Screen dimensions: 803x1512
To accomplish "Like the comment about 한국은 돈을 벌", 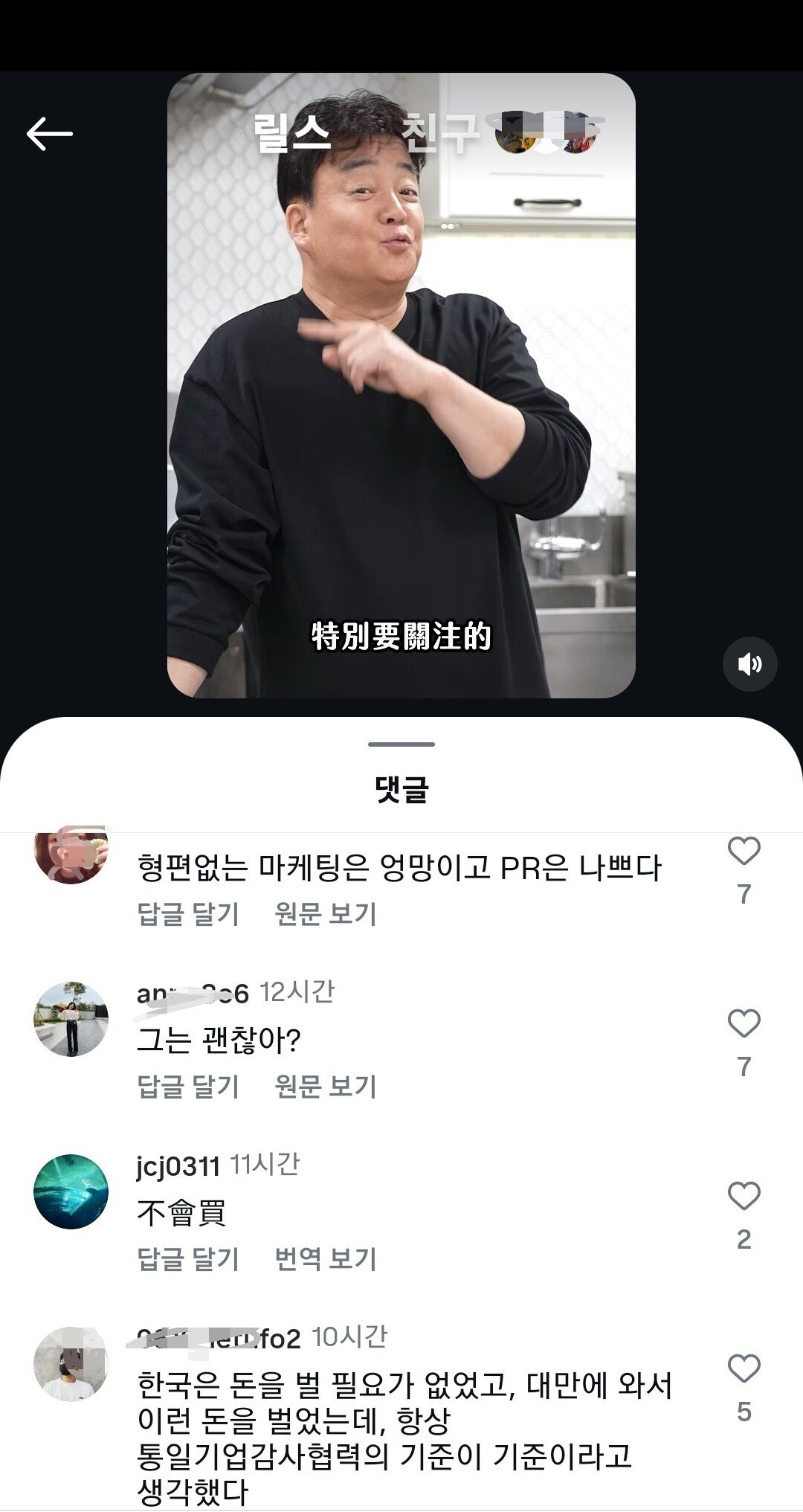I will [744, 1368].
